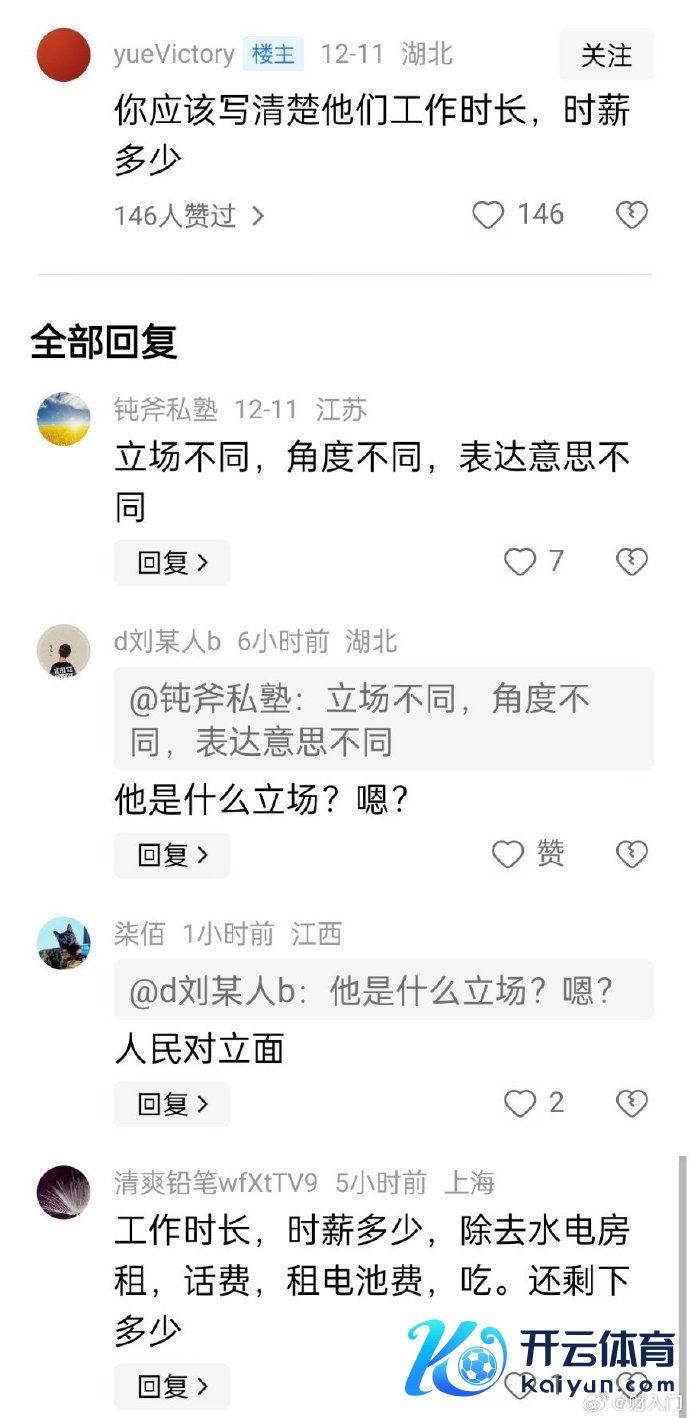690x1418 pixels.
Task: Open 钝斧私塾's profile avatar
Action: (63, 418)
